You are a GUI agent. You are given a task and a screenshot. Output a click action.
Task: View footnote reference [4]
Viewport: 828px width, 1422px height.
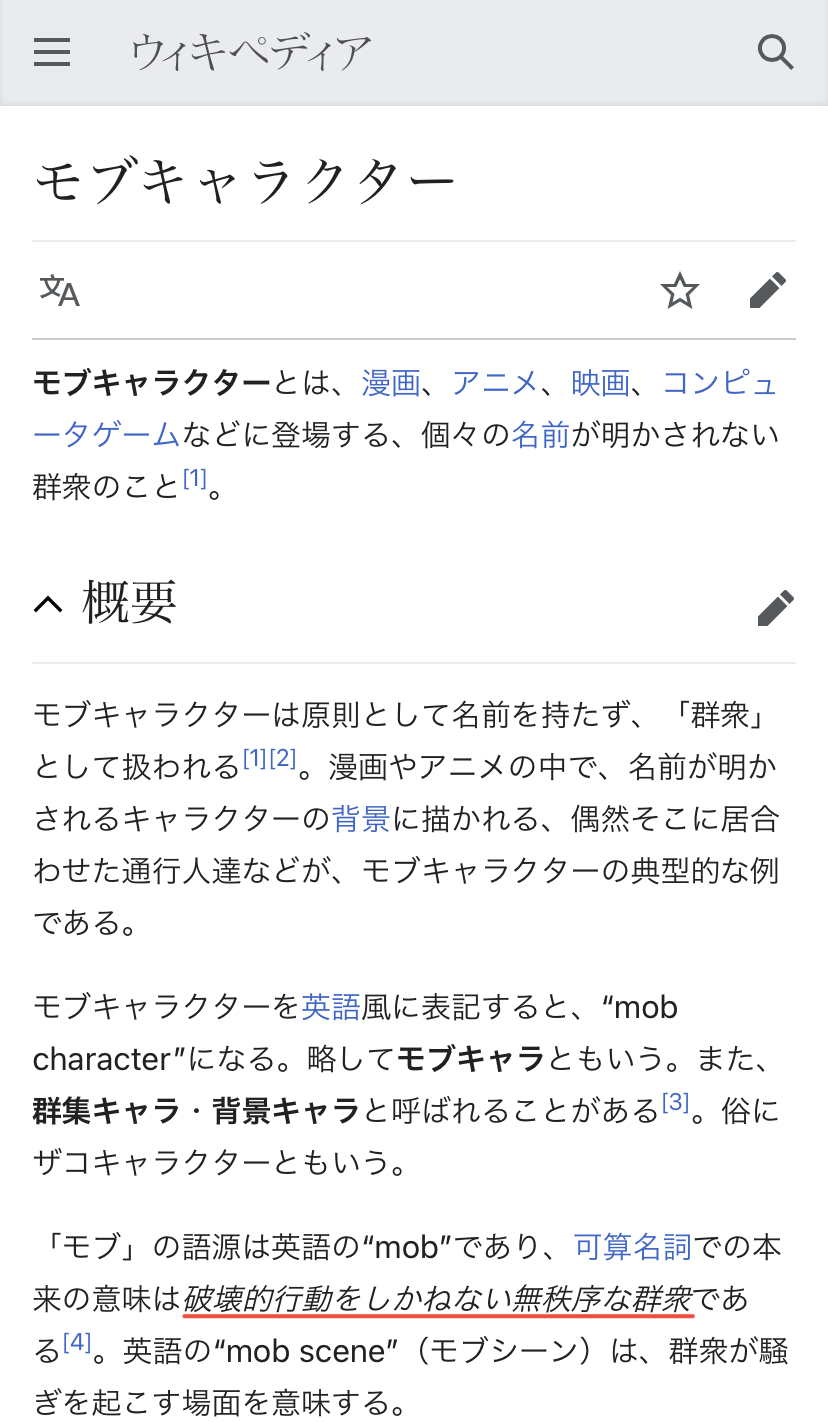(x=77, y=1343)
